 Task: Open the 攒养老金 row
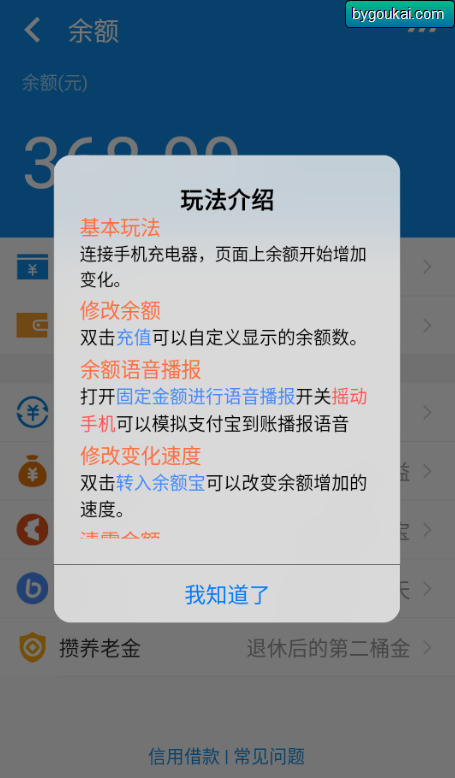[227, 648]
